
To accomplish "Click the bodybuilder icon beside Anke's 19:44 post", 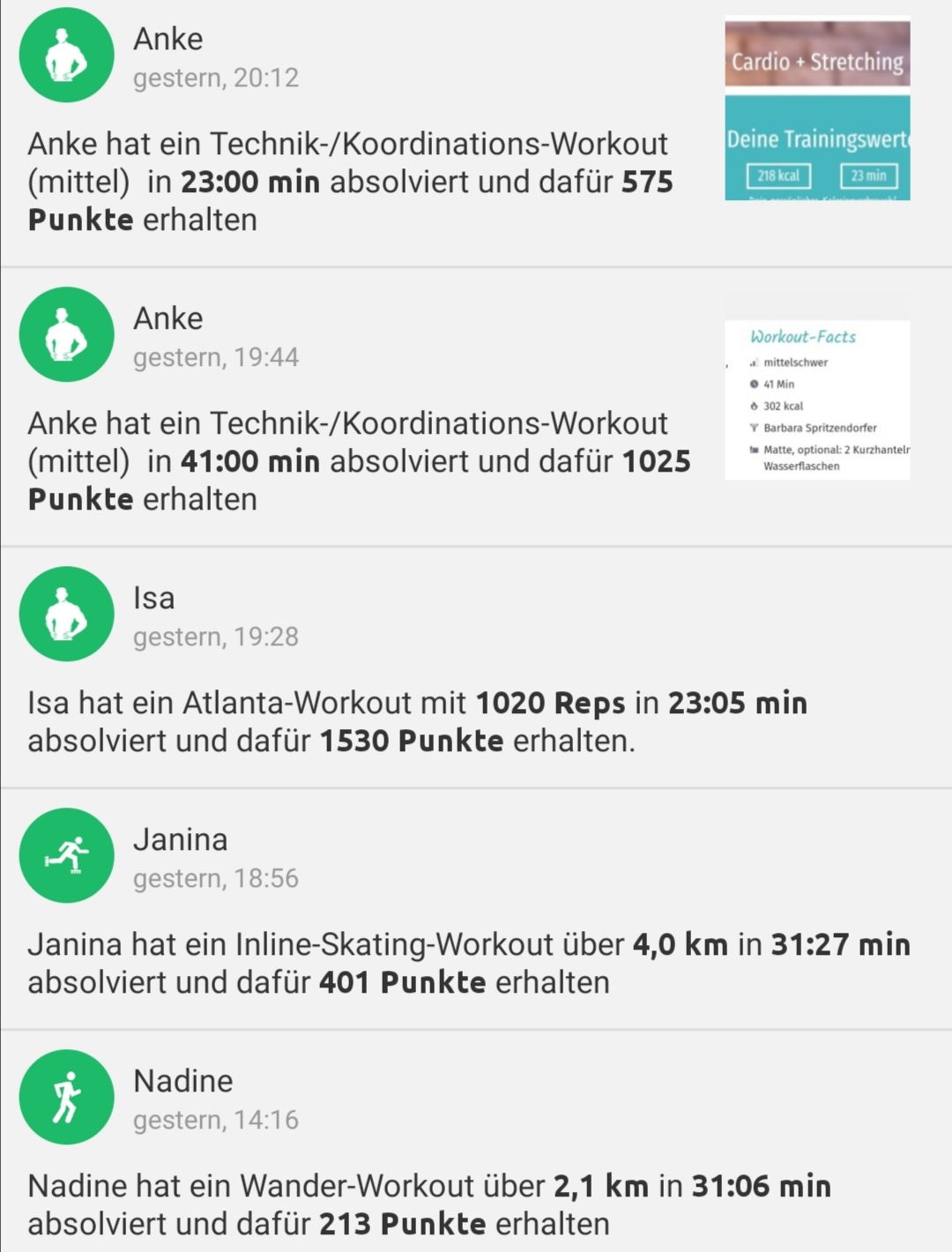I will pos(66,335).
